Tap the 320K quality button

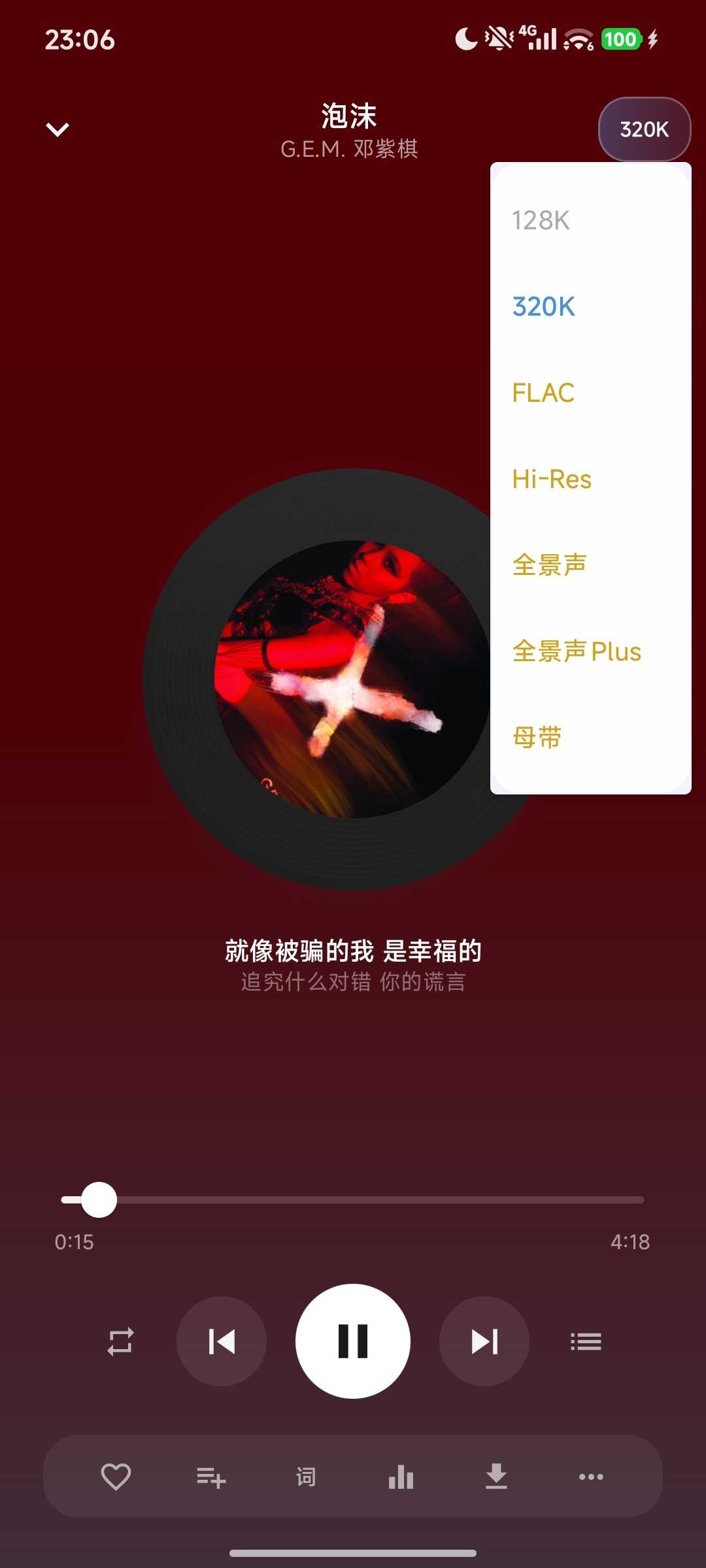[644, 129]
